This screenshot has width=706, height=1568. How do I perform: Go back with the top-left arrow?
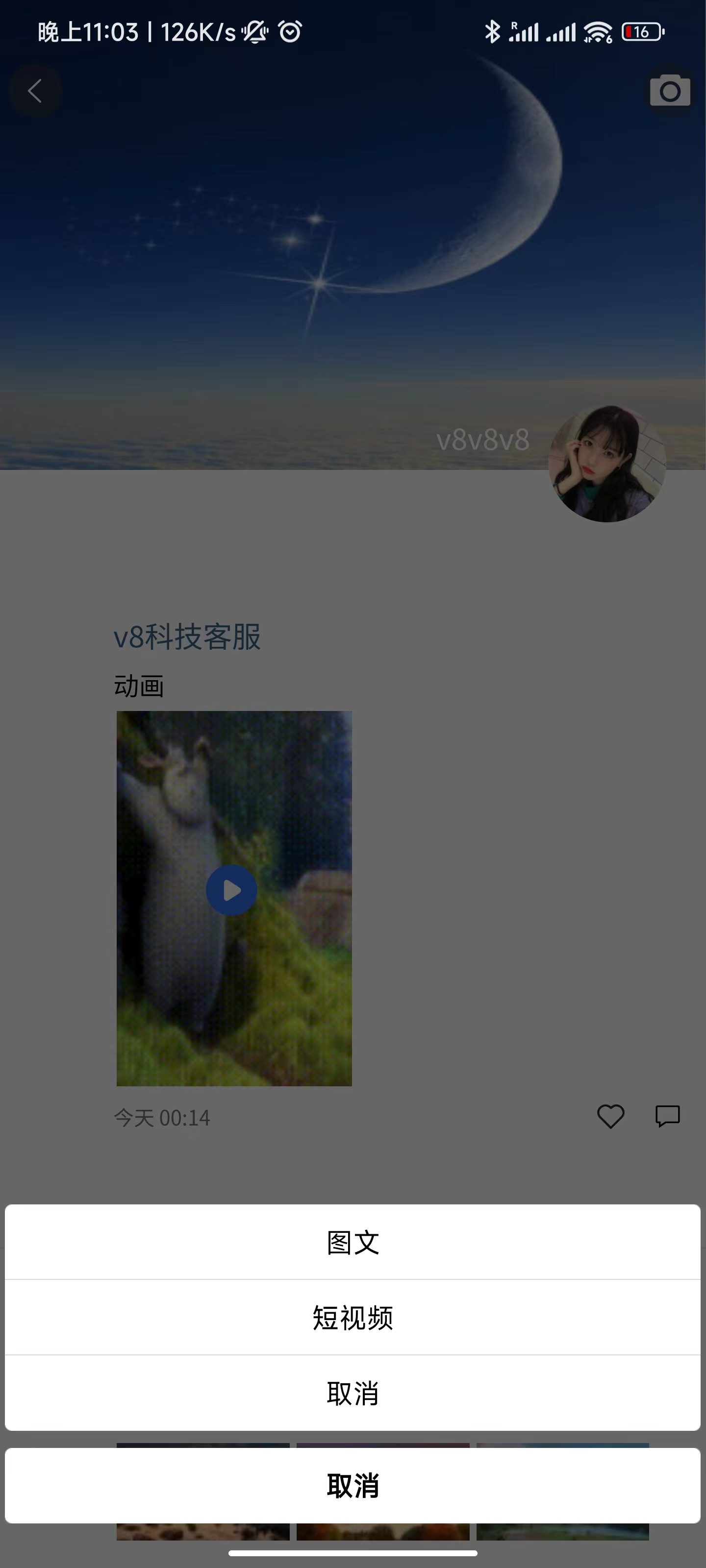(x=35, y=91)
